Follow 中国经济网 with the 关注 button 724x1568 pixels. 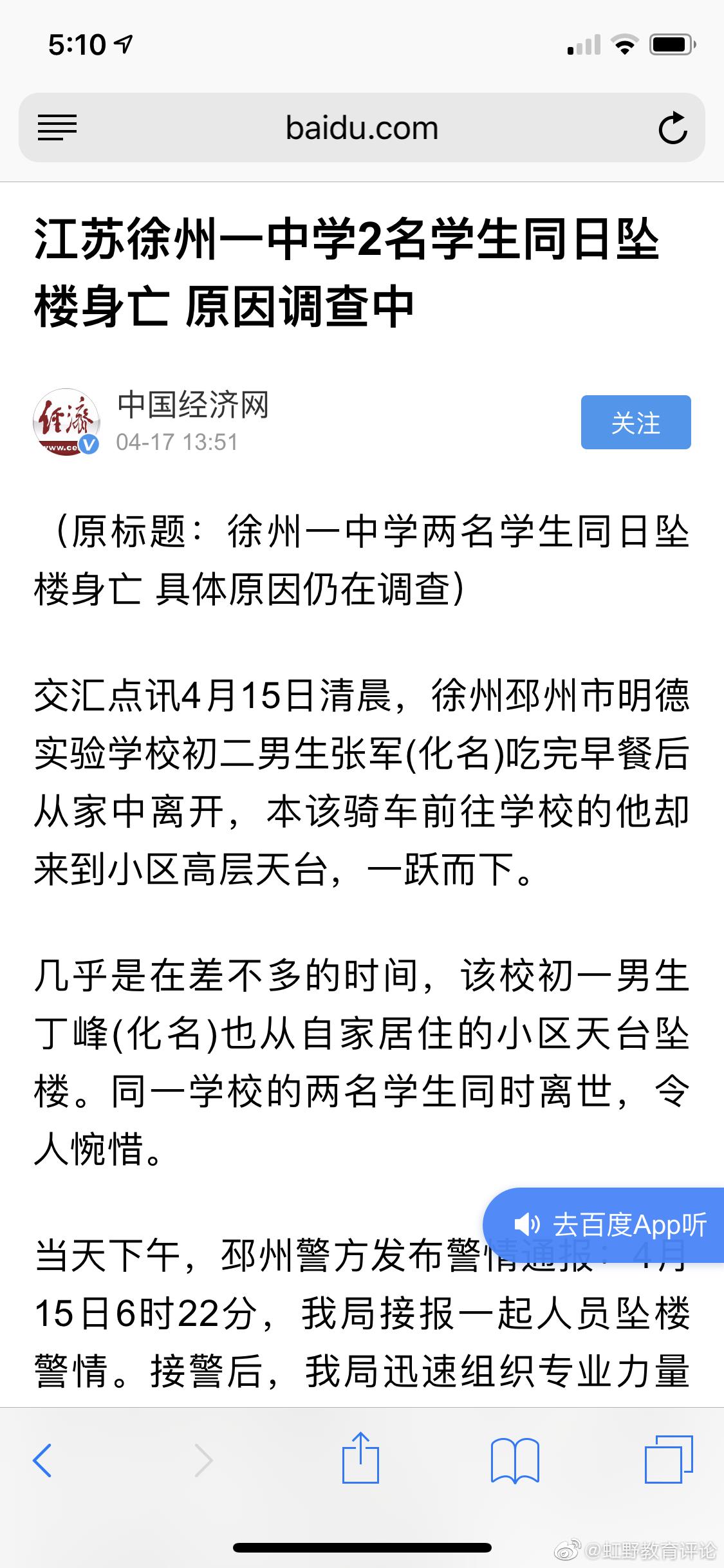coord(635,422)
